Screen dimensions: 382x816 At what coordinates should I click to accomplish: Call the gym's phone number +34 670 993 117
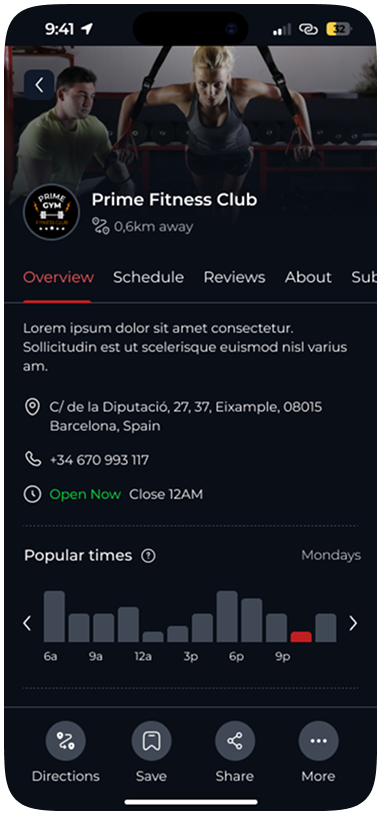[x=99, y=460]
